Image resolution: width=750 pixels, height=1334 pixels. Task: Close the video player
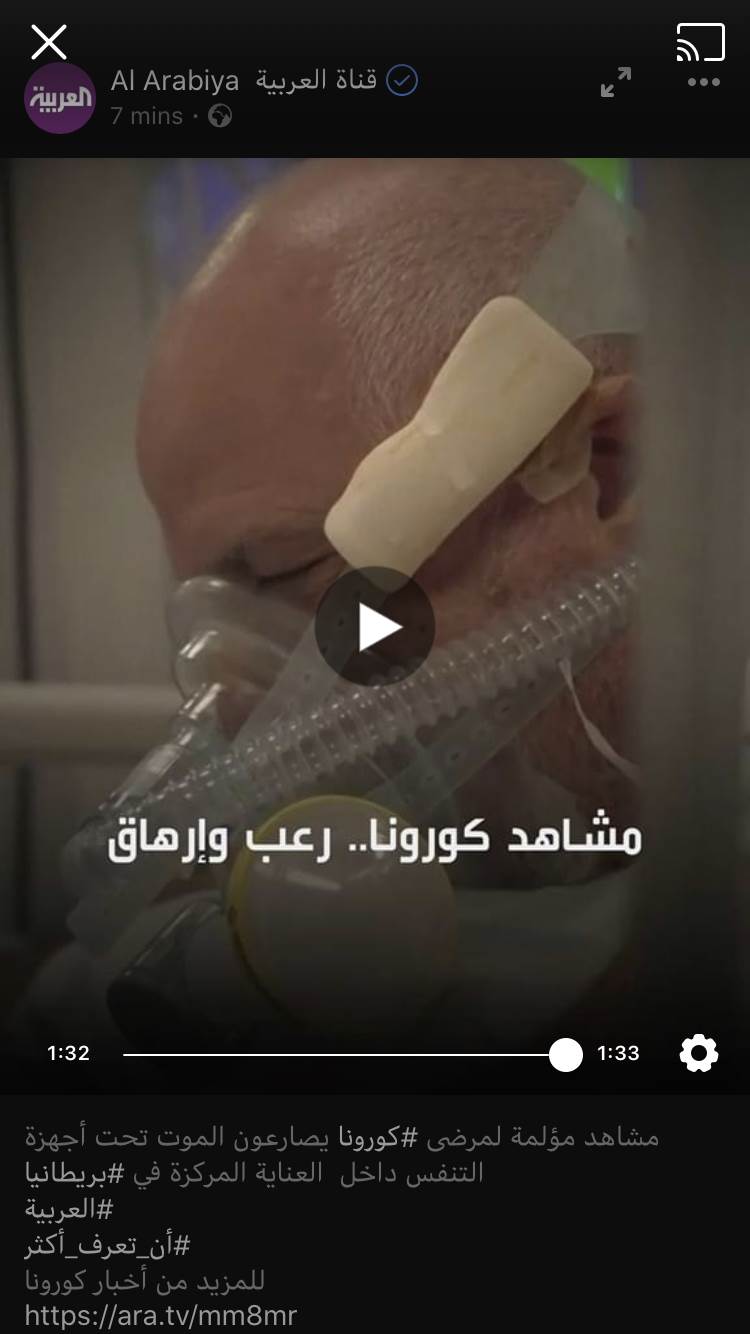48,42
